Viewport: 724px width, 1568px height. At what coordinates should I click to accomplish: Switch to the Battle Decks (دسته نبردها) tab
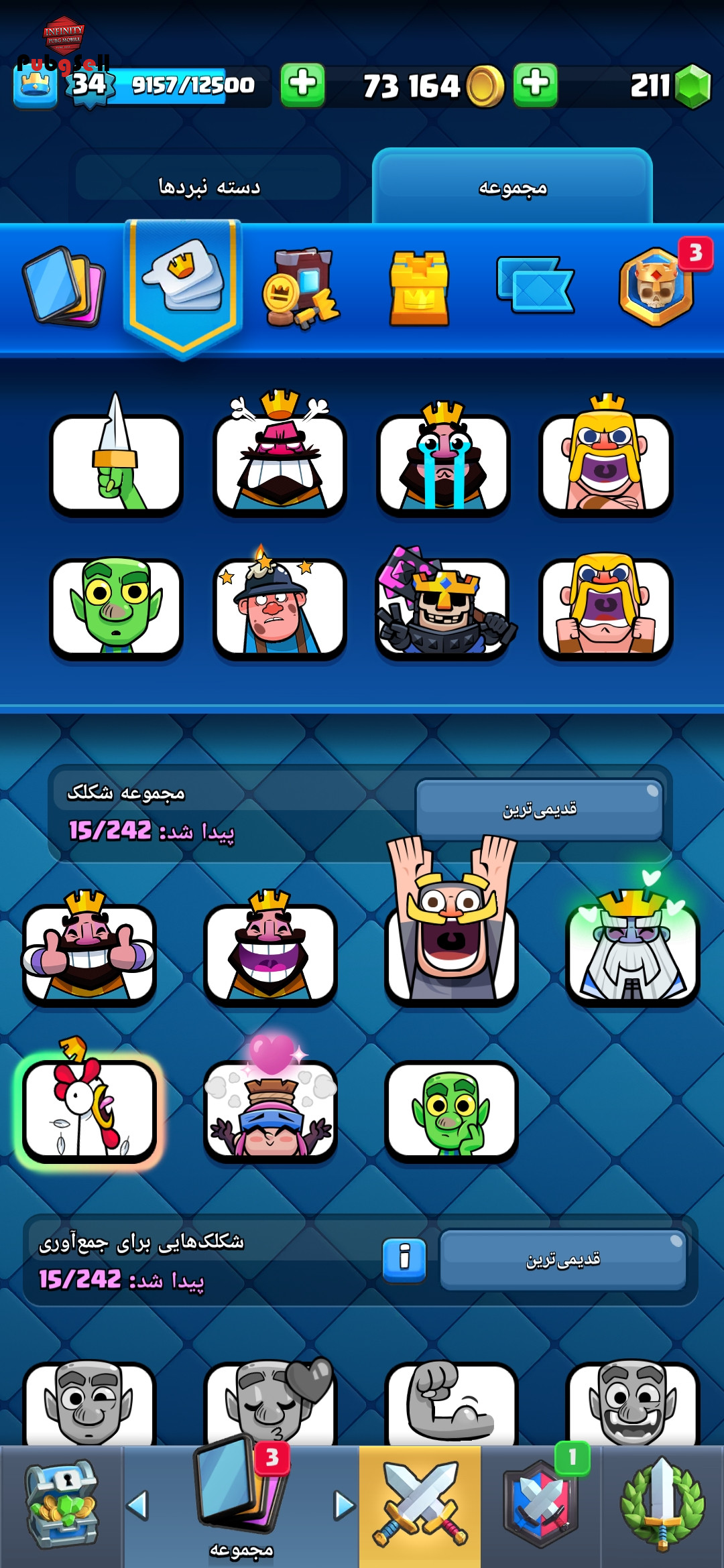tap(208, 186)
